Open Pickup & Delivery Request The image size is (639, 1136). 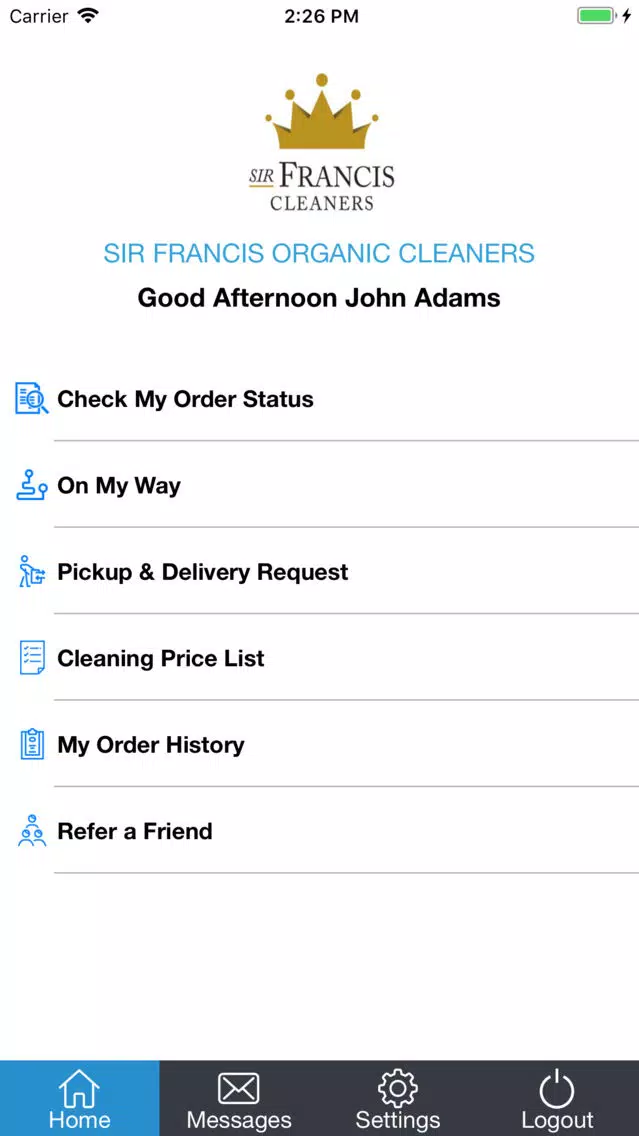pos(320,572)
